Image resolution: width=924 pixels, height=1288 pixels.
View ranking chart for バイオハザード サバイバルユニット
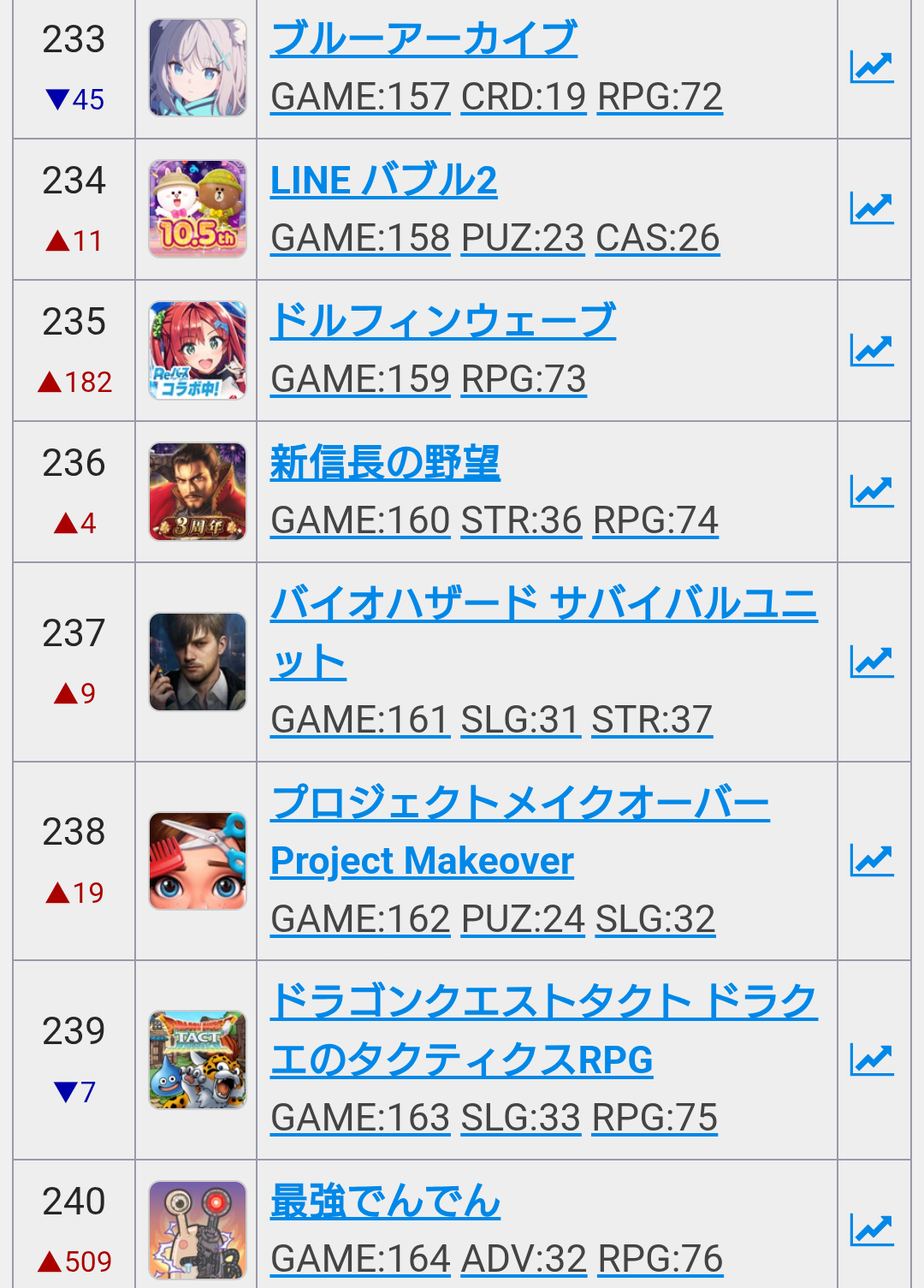click(x=872, y=662)
